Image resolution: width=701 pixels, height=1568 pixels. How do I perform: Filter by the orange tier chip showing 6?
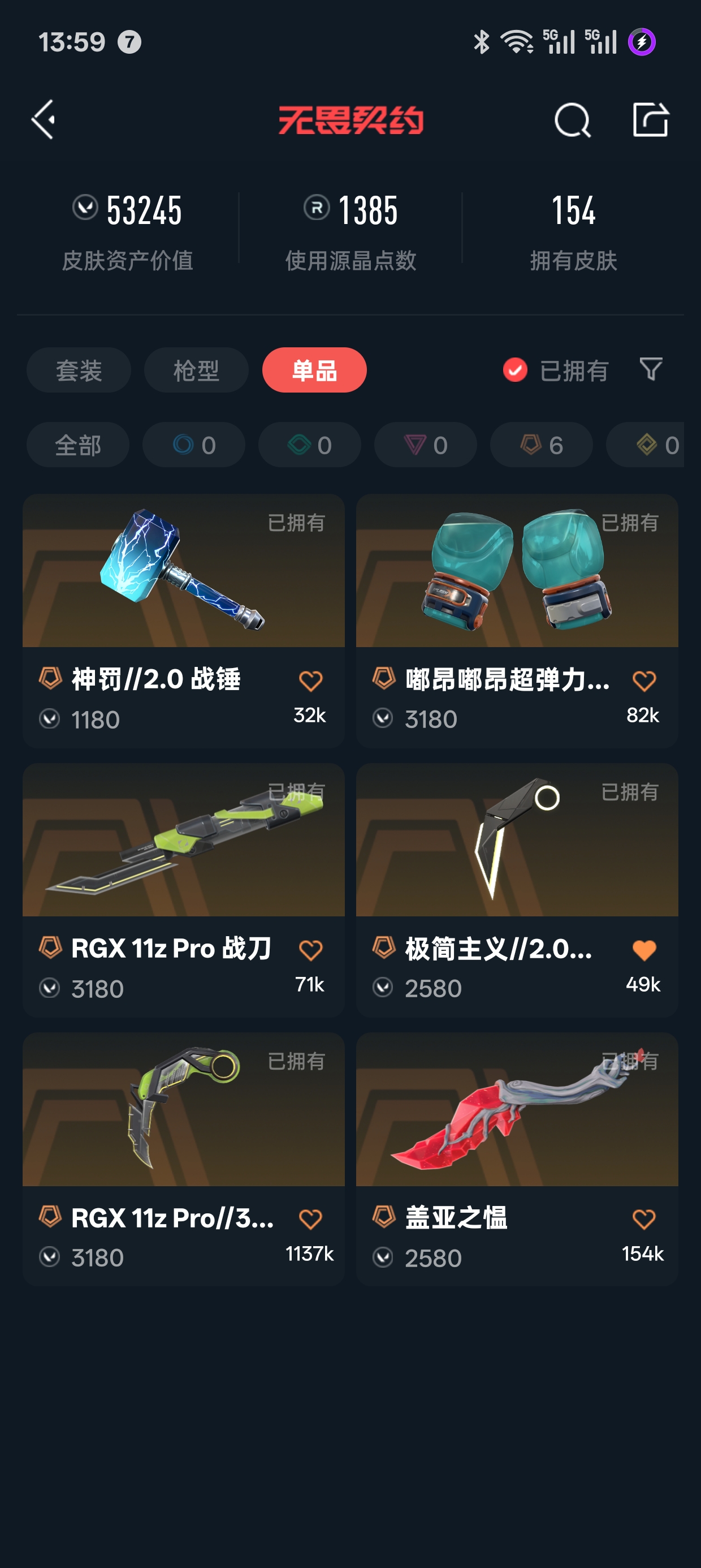tap(541, 445)
